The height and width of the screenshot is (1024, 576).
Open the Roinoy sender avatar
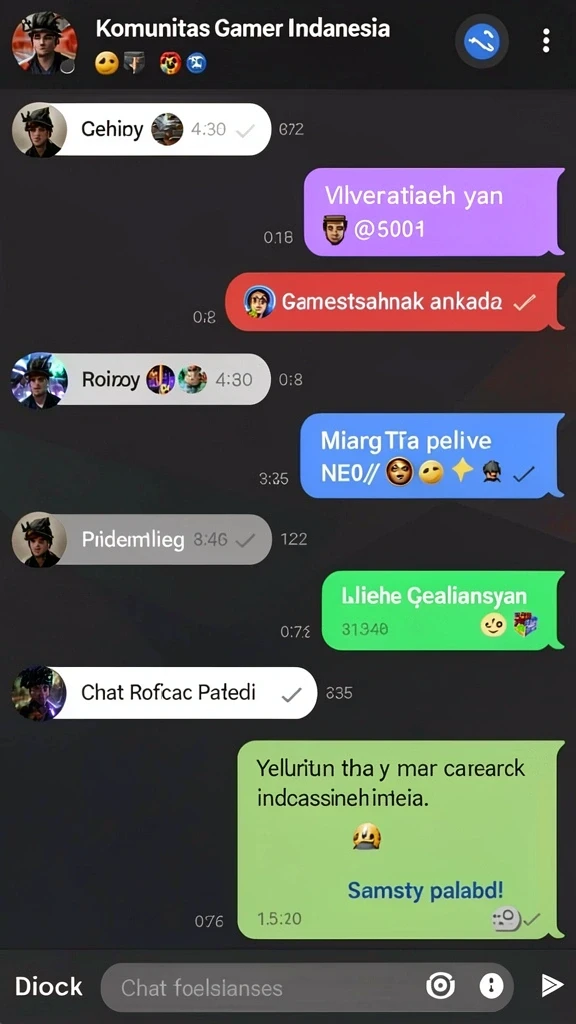(x=39, y=380)
